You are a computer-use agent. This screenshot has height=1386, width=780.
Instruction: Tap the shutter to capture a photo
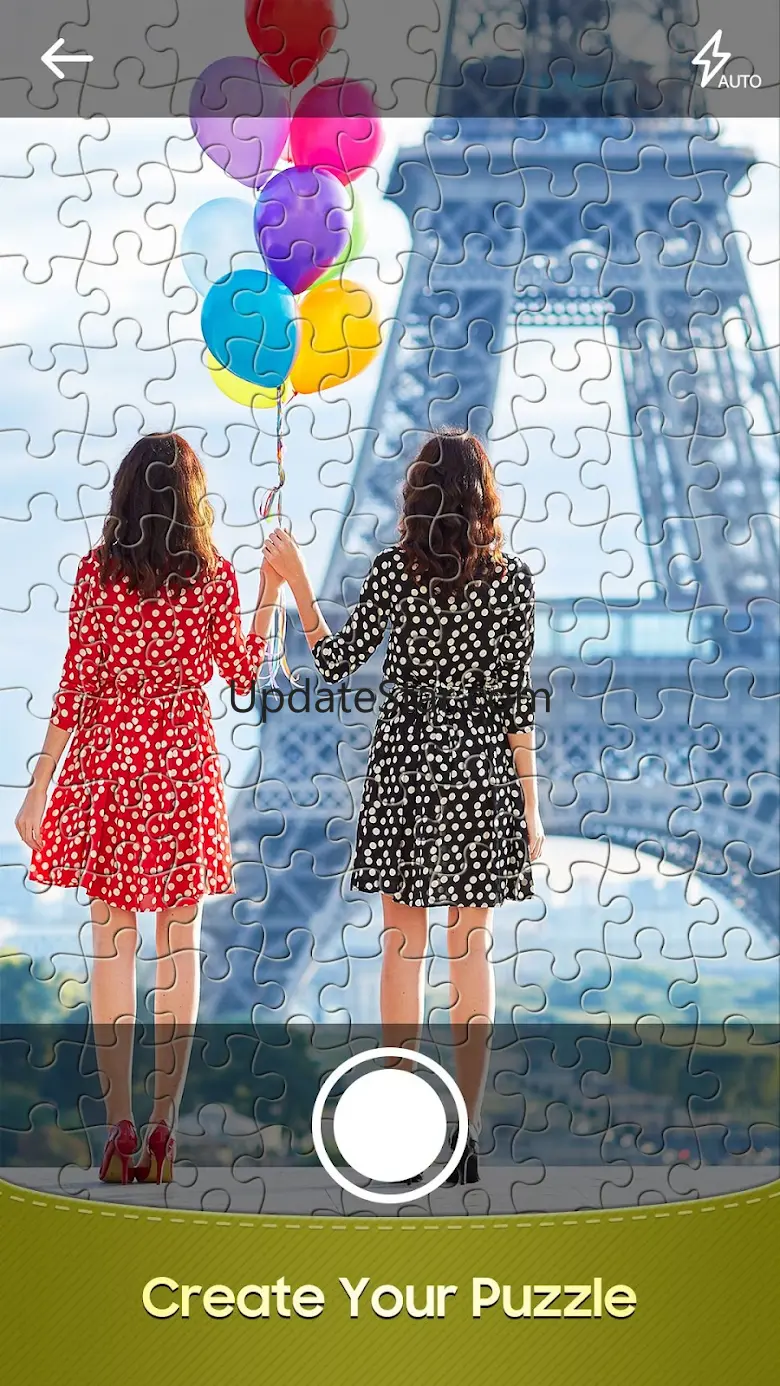[x=390, y=1125]
